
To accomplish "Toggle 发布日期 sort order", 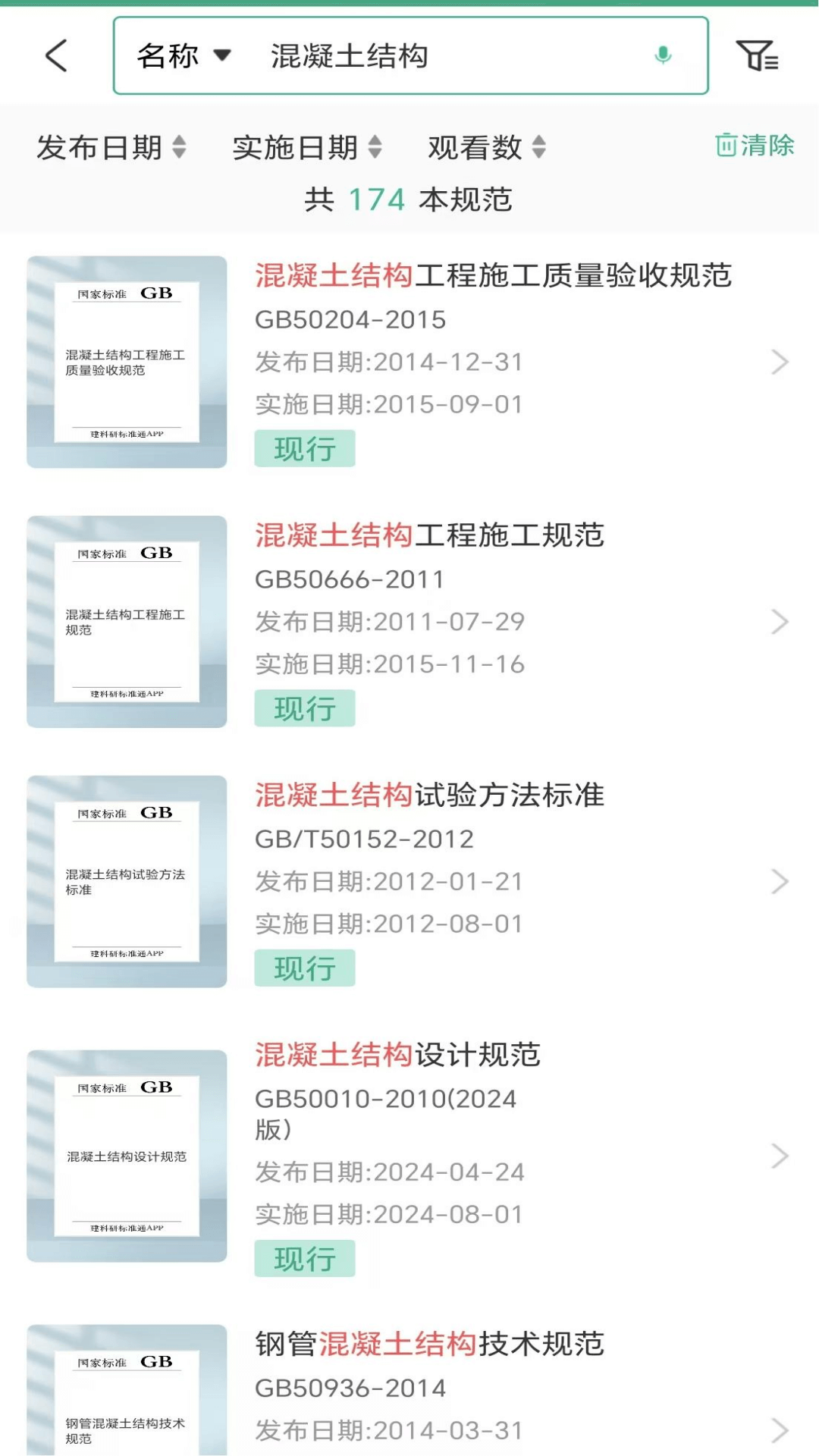I will 108,148.
